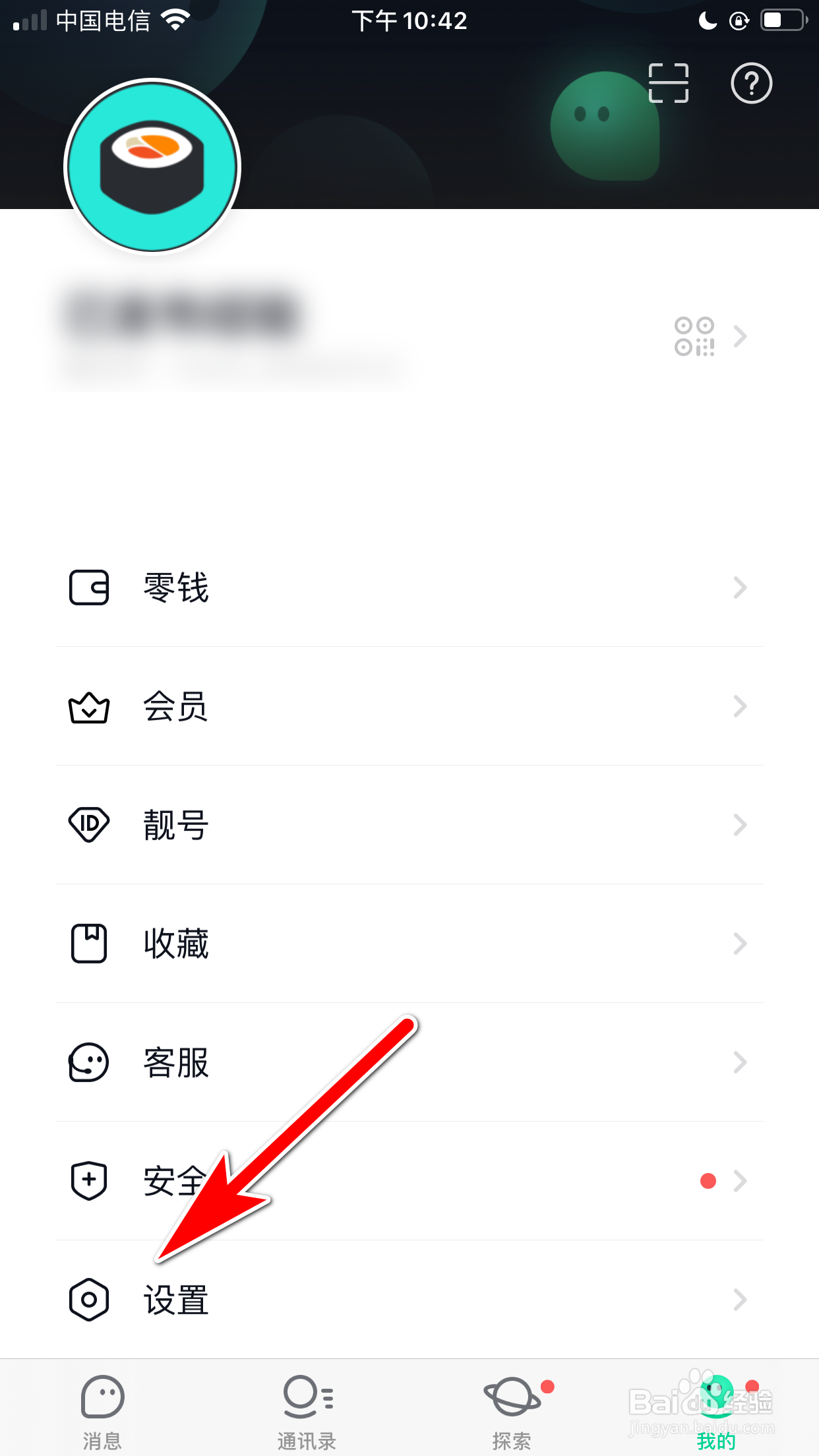This screenshot has width=819, height=1456.
Task: Open the profile arrow at top right
Action: (x=740, y=336)
